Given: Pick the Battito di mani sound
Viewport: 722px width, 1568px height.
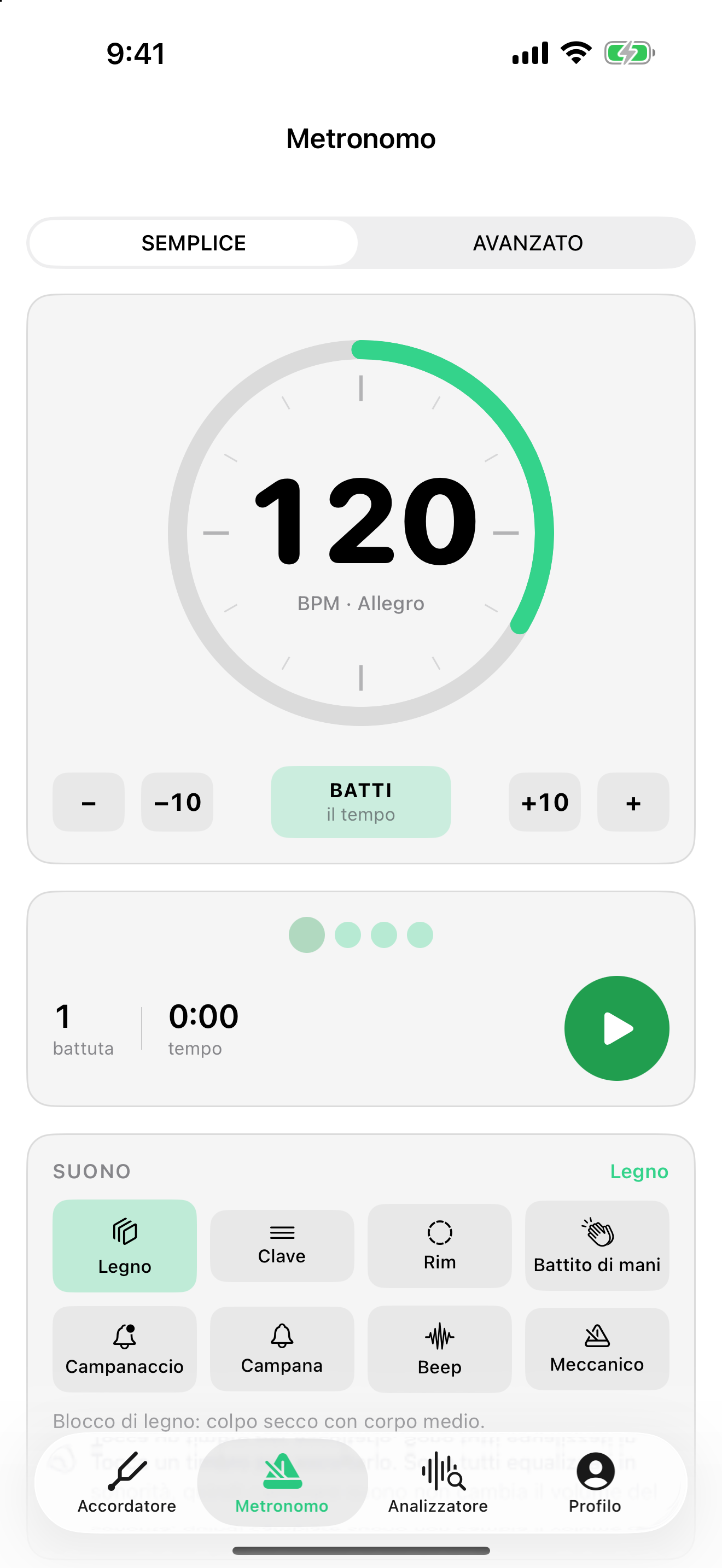Looking at the screenshot, I should click(x=597, y=1246).
